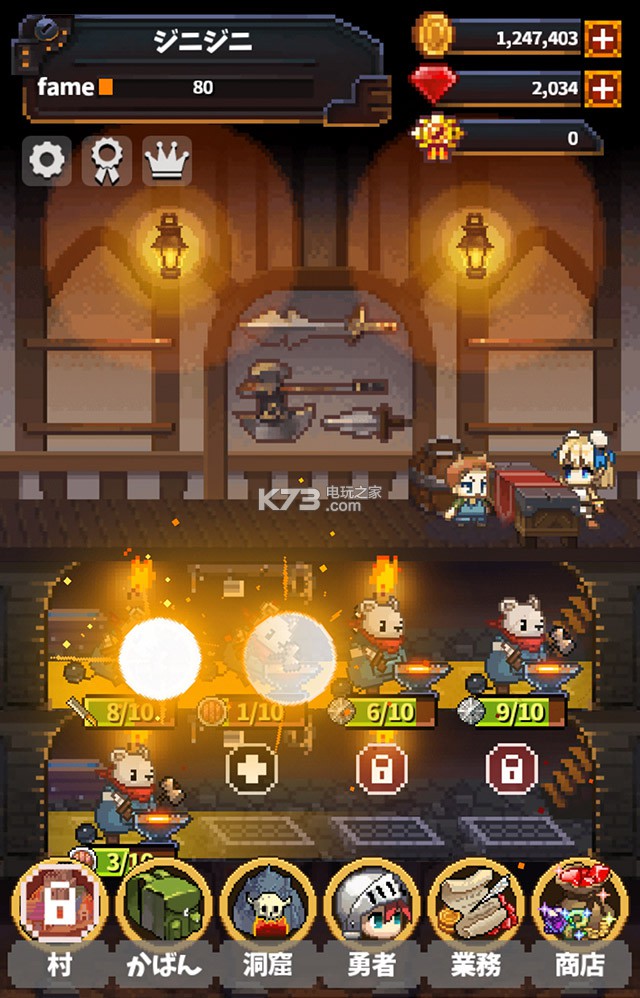This screenshot has width=640, height=998.
Task: Tap the glowing forge at 8/10
Action: coord(160,657)
